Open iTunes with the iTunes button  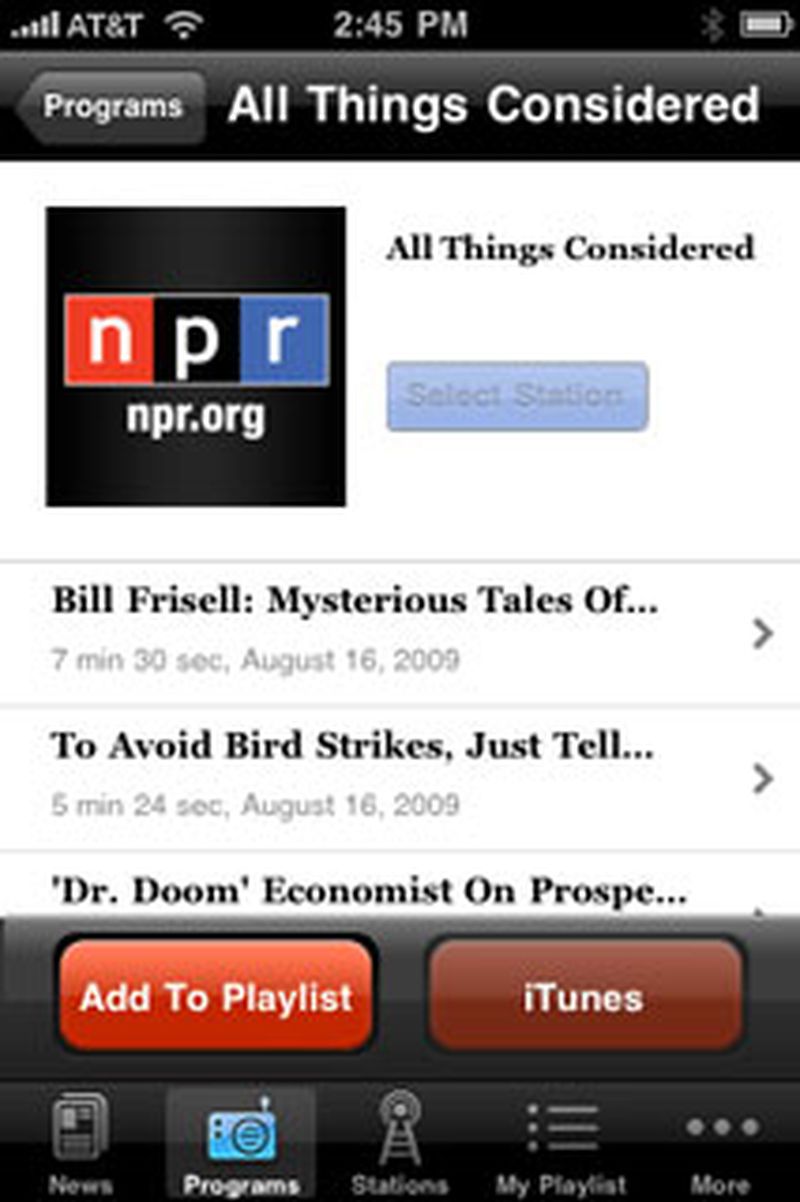pyautogui.click(x=586, y=996)
